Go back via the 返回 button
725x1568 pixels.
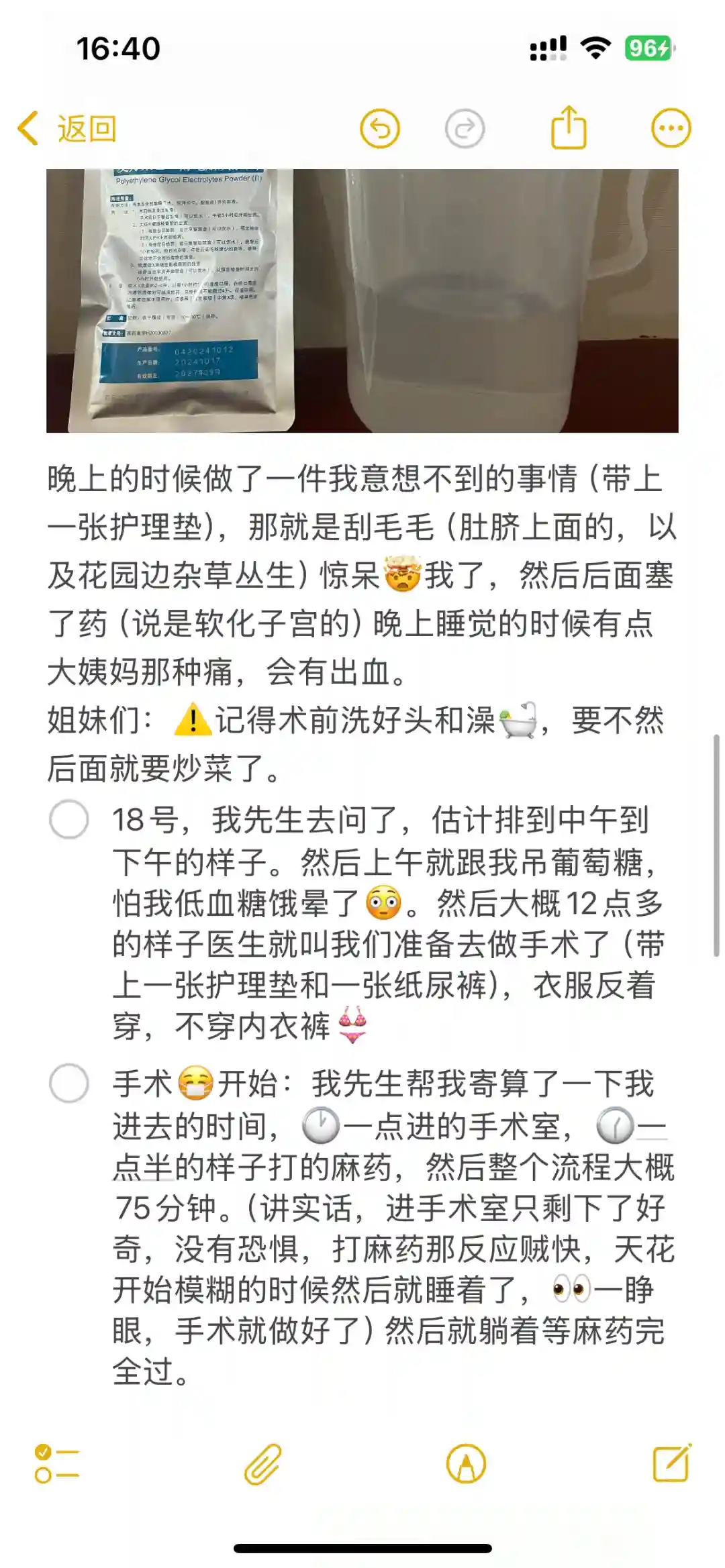point(67,128)
